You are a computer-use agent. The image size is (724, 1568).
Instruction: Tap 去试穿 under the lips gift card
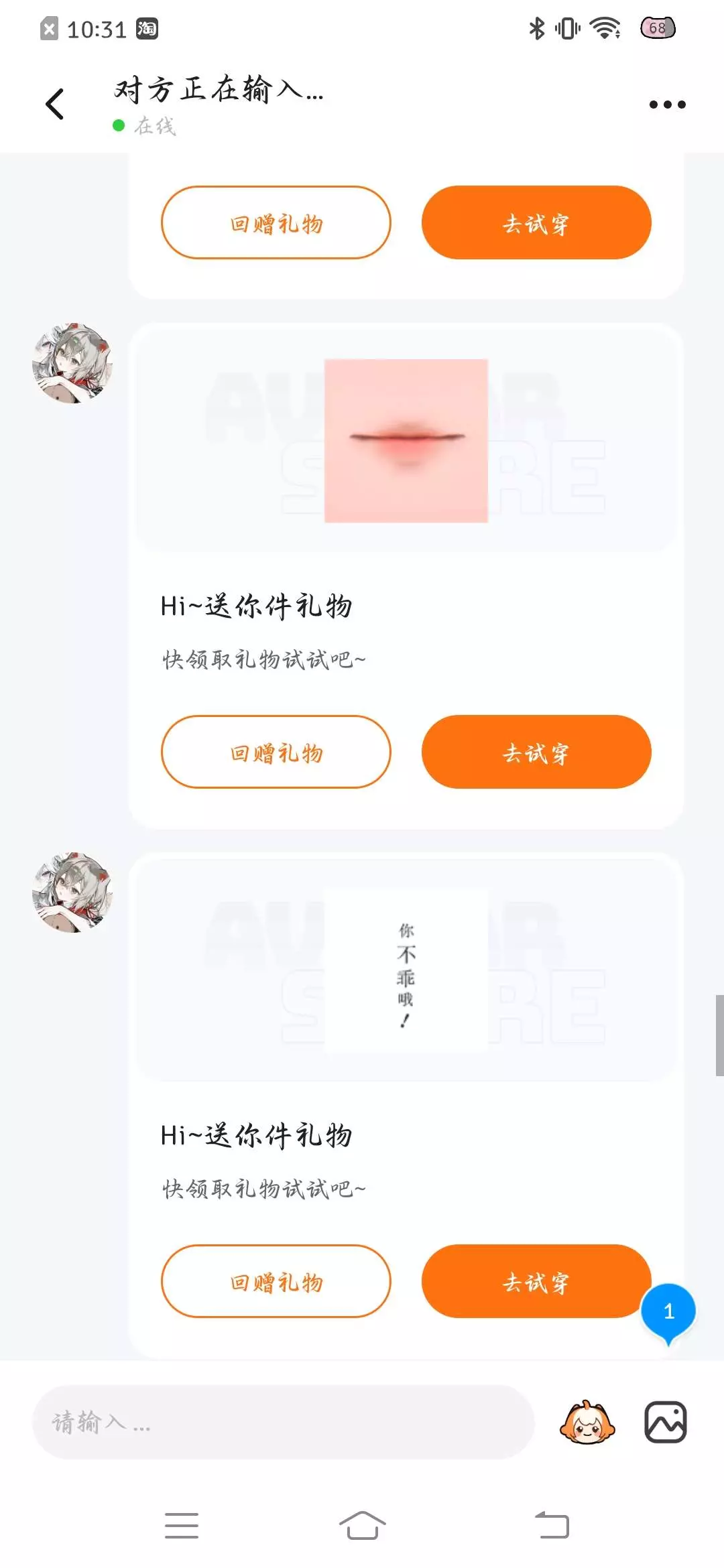pos(536,752)
